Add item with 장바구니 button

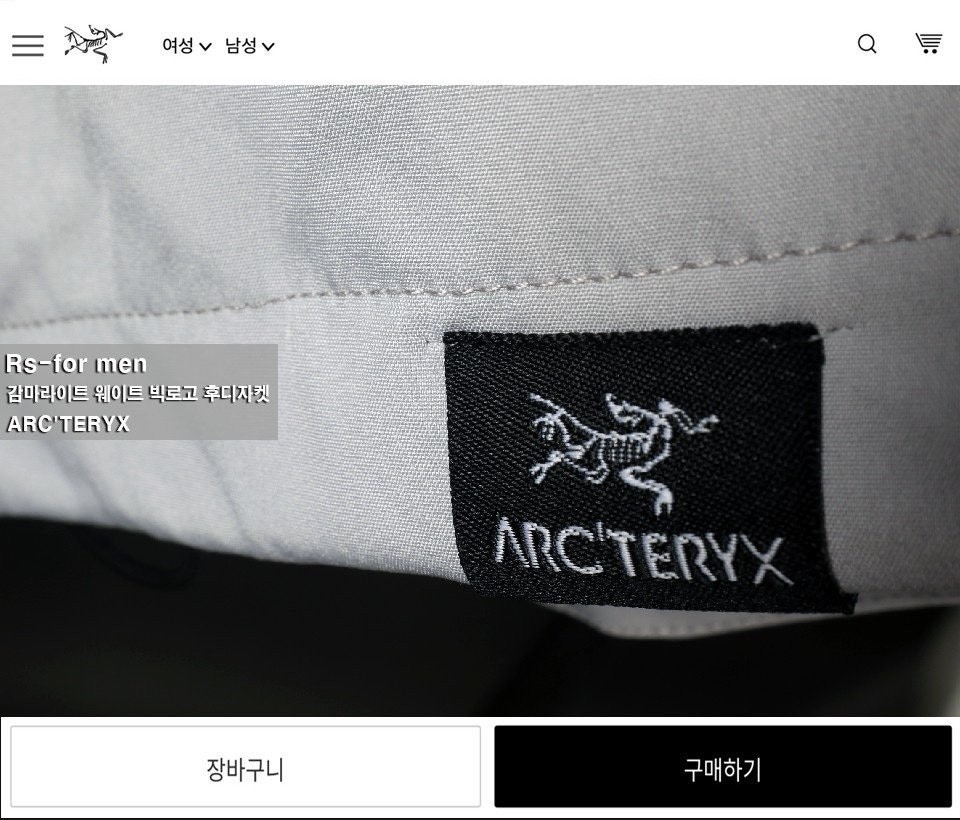[245, 768]
